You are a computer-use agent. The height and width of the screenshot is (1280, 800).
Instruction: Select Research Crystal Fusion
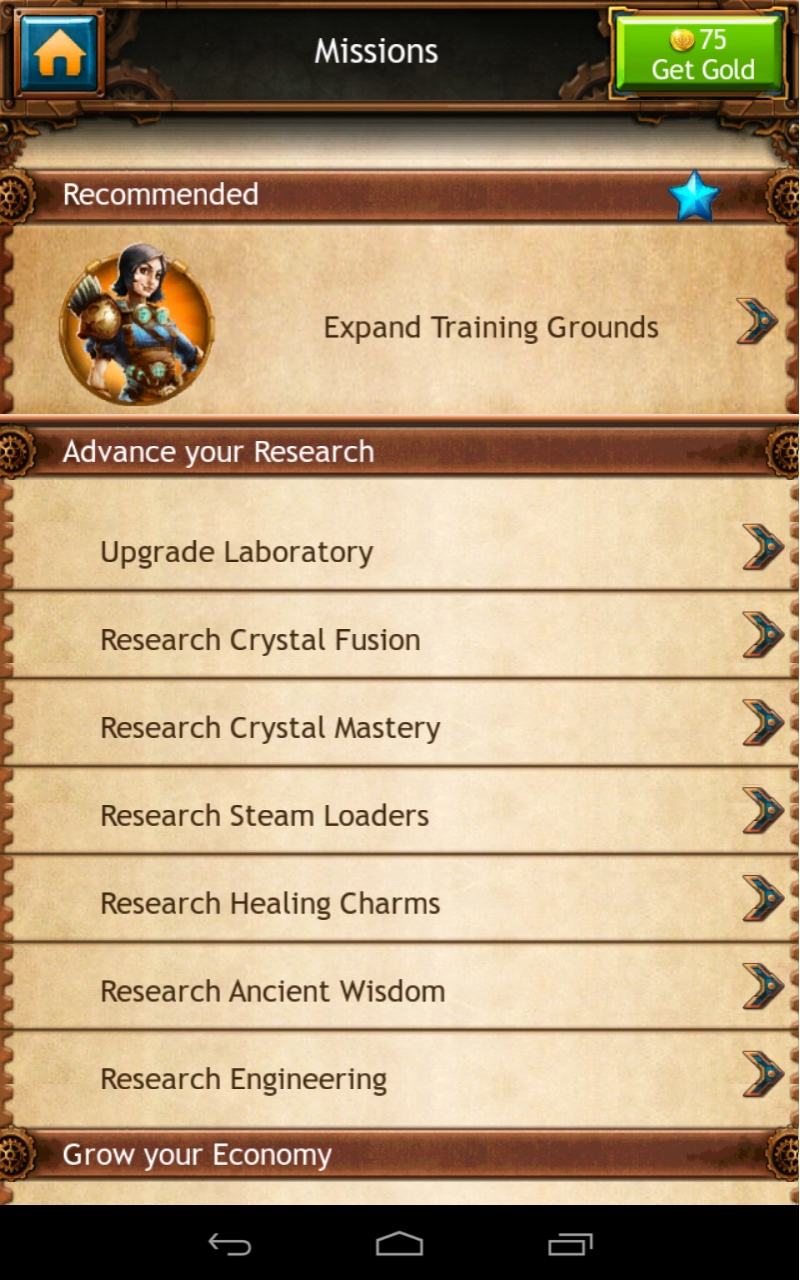(400, 639)
